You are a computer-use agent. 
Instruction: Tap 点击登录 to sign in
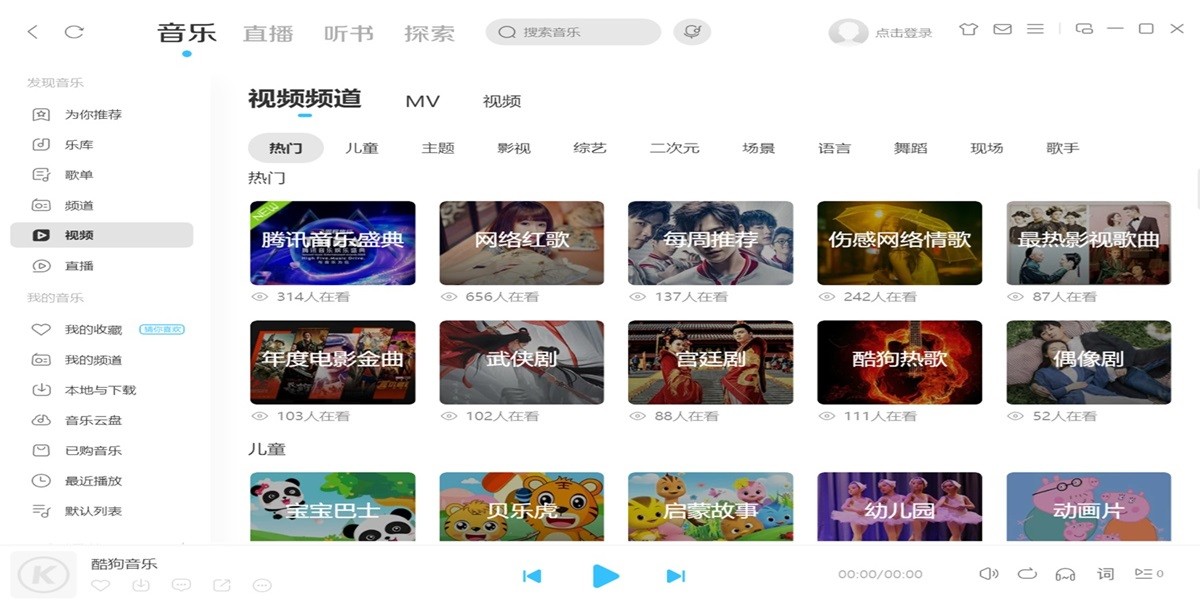pyautogui.click(x=902, y=33)
